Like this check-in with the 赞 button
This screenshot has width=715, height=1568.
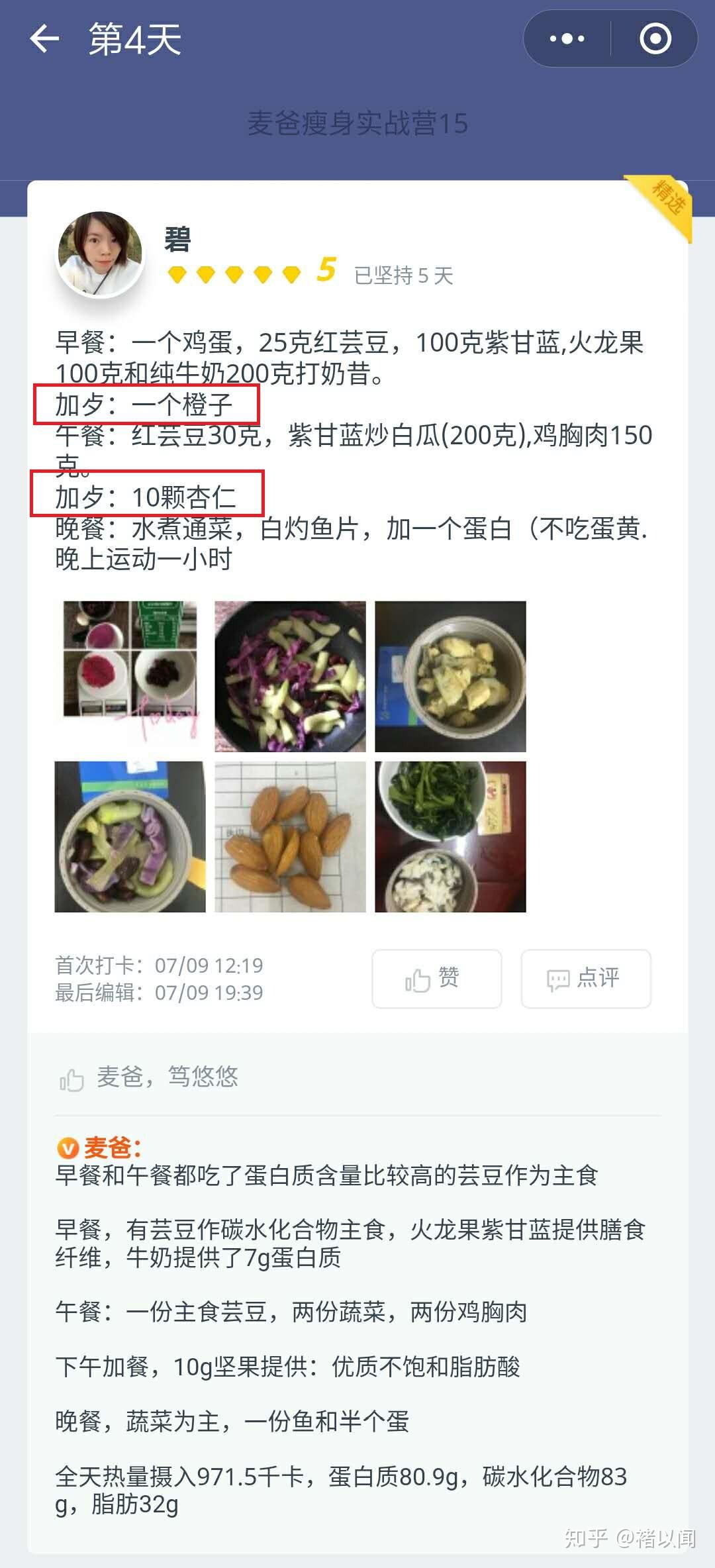pos(436,979)
